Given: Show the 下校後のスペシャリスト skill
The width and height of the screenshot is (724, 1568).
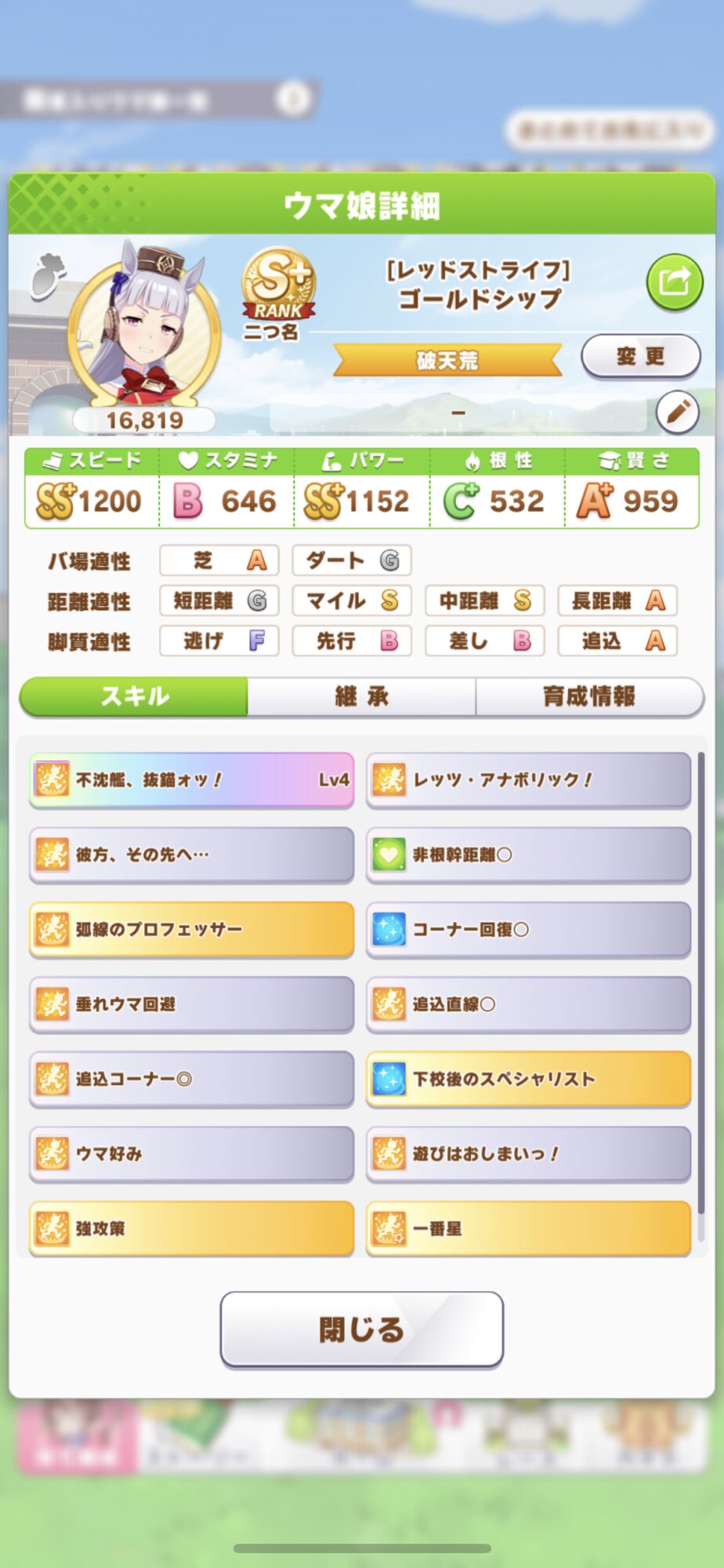Looking at the screenshot, I should coord(528,1079).
